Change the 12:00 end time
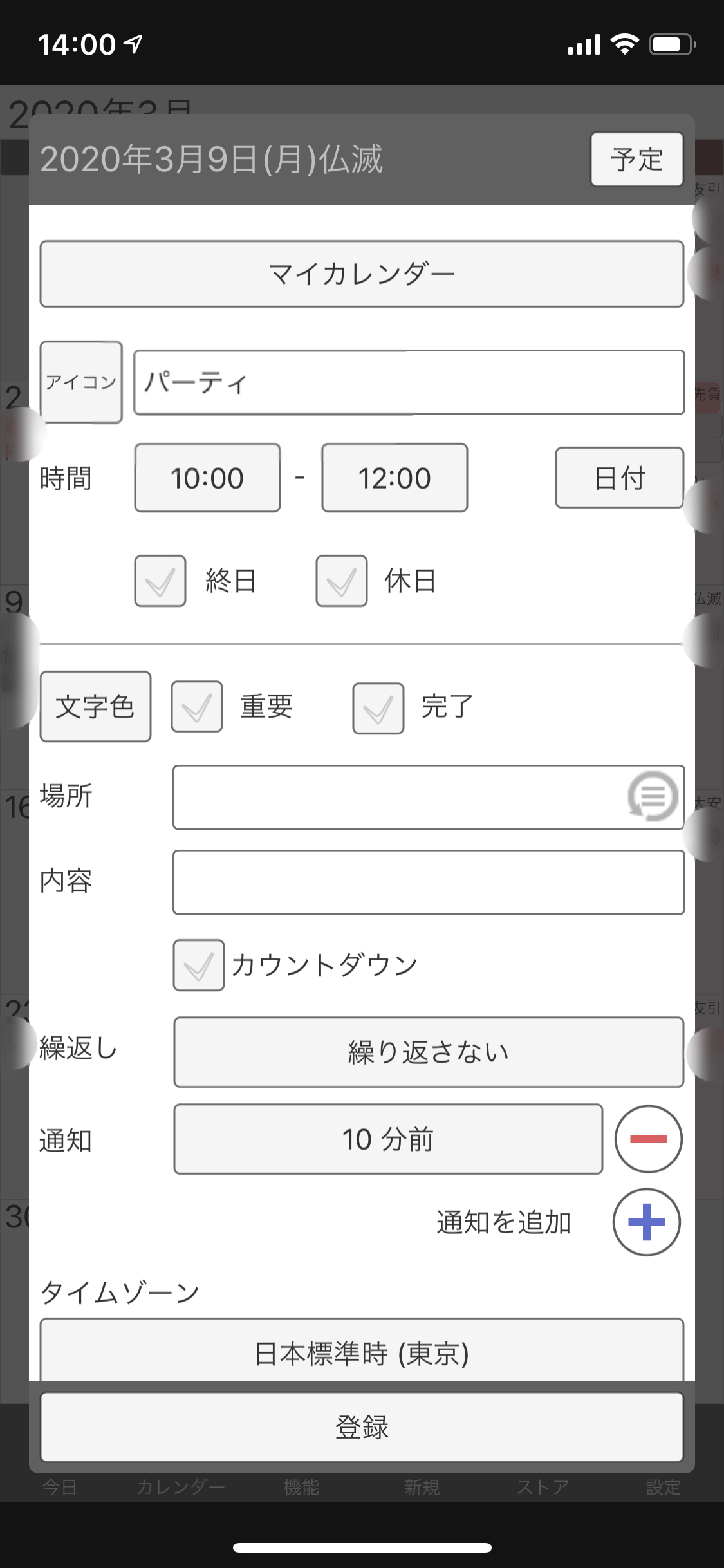The height and width of the screenshot is (1568, 724). coord(394,478)
